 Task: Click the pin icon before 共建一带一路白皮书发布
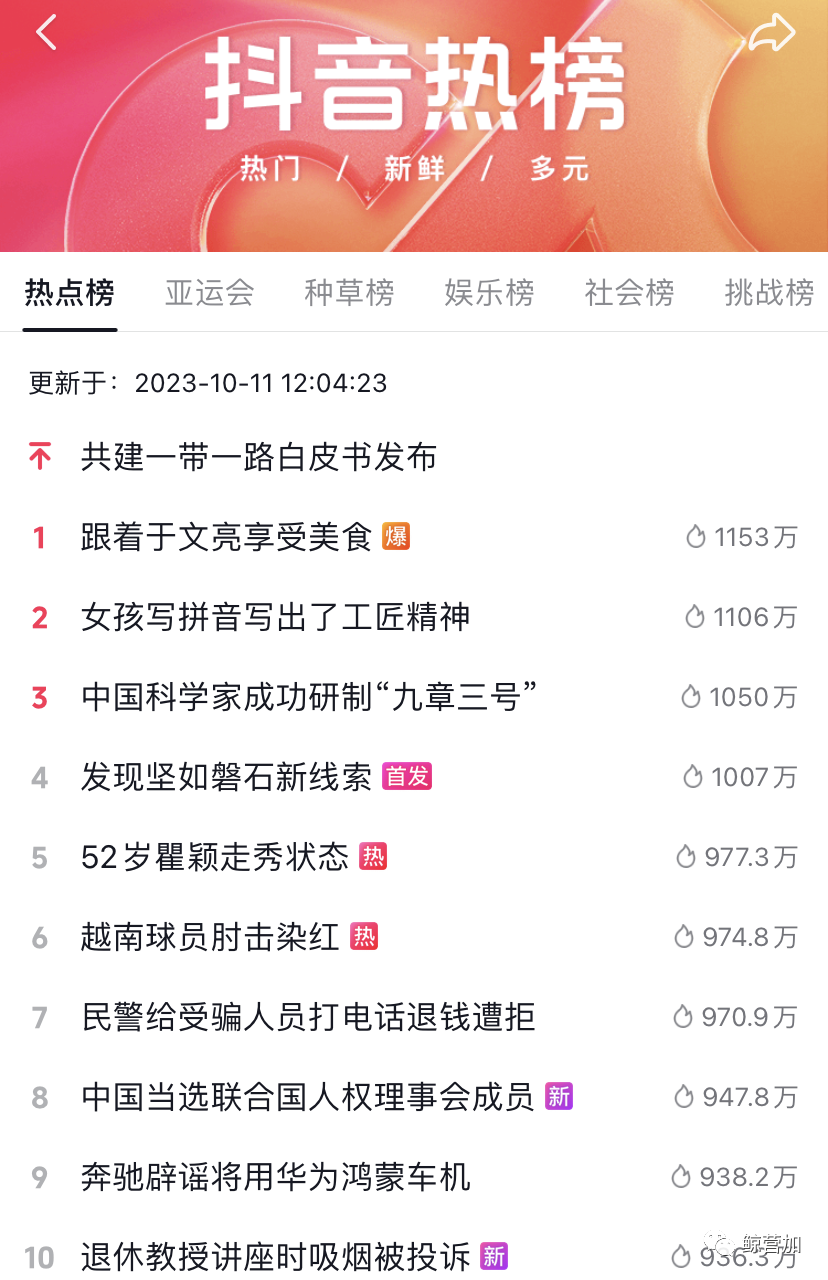coord(39,456)
